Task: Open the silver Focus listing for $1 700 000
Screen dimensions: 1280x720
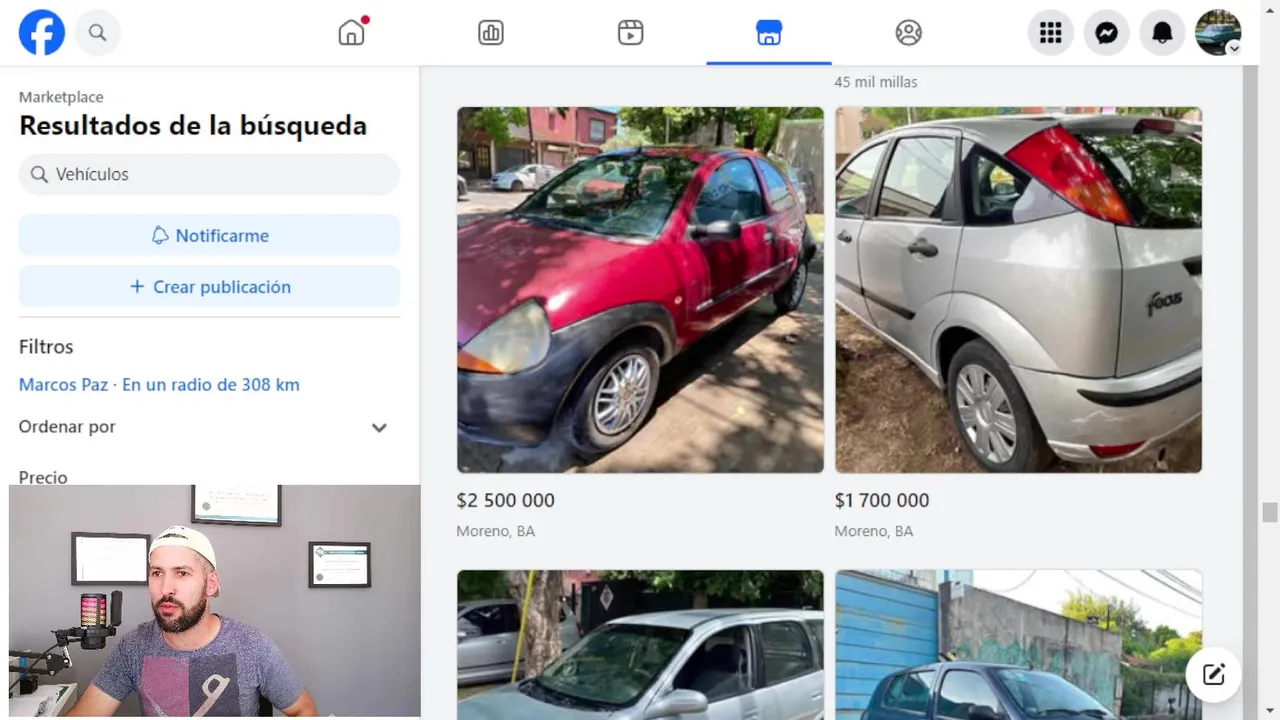Action: click(x=1018, y=290)
